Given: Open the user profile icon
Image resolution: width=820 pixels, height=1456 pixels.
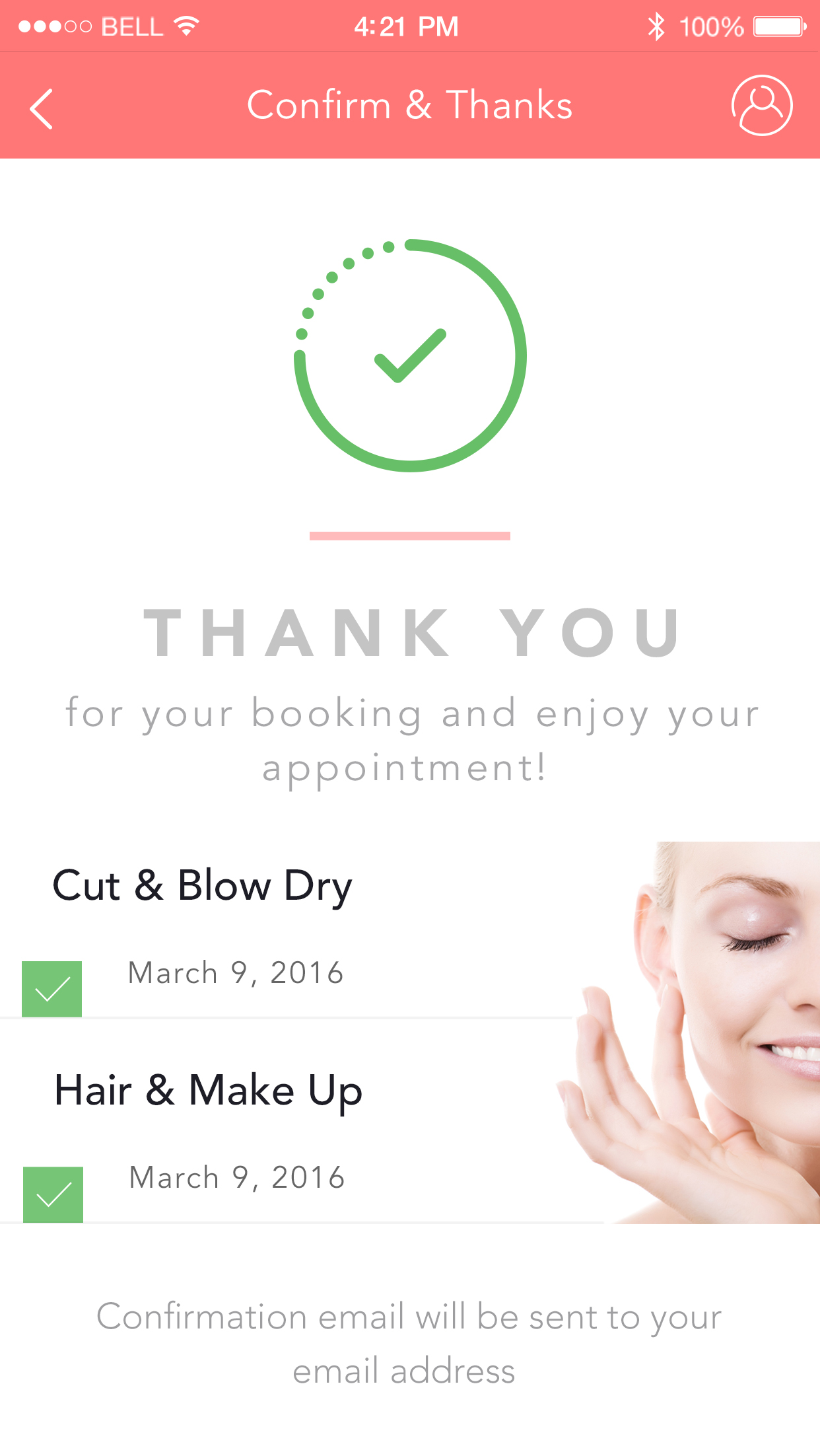Looking at the screenshot, I should tap(762, 106).
